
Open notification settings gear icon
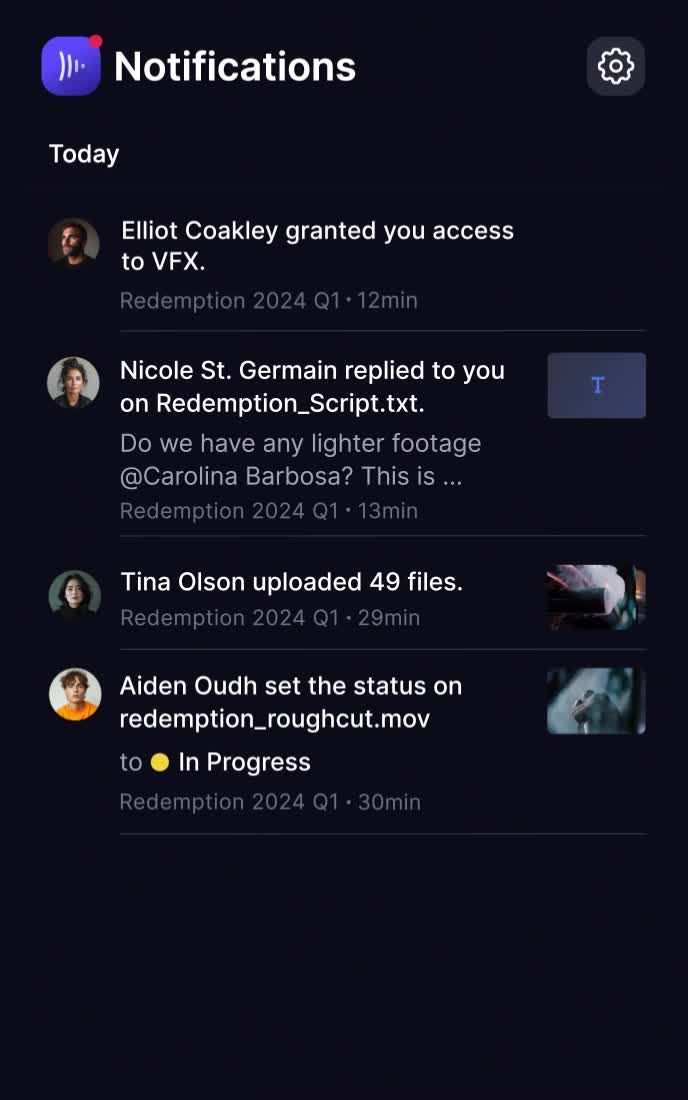615,66
